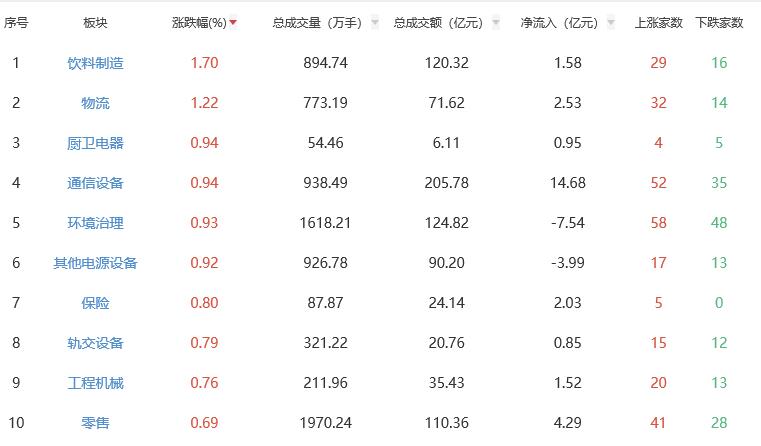Open the 保险 sector
The height and width of the screenshot is (446, 761).
pos(95,303)
